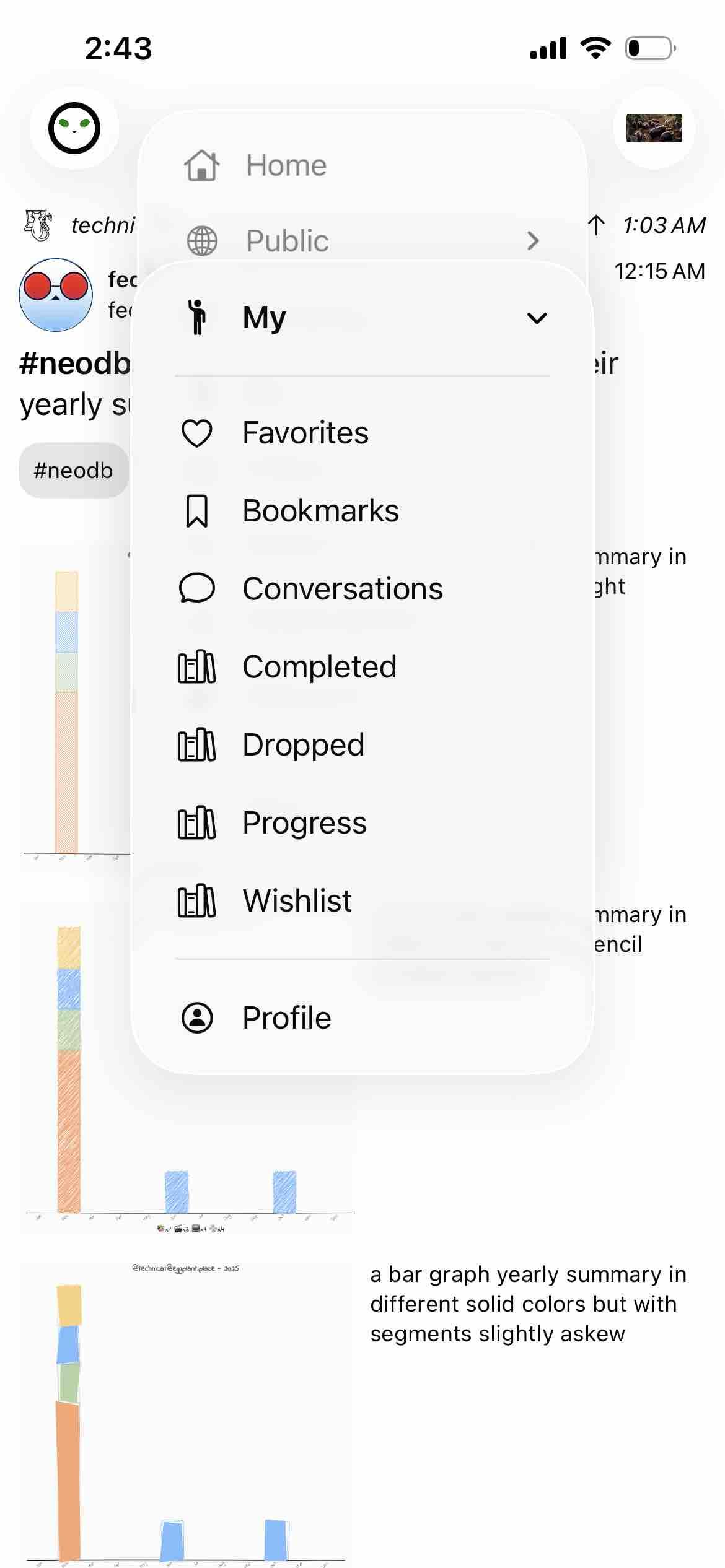Select the #neodb hashtag chip

point(73,471)
